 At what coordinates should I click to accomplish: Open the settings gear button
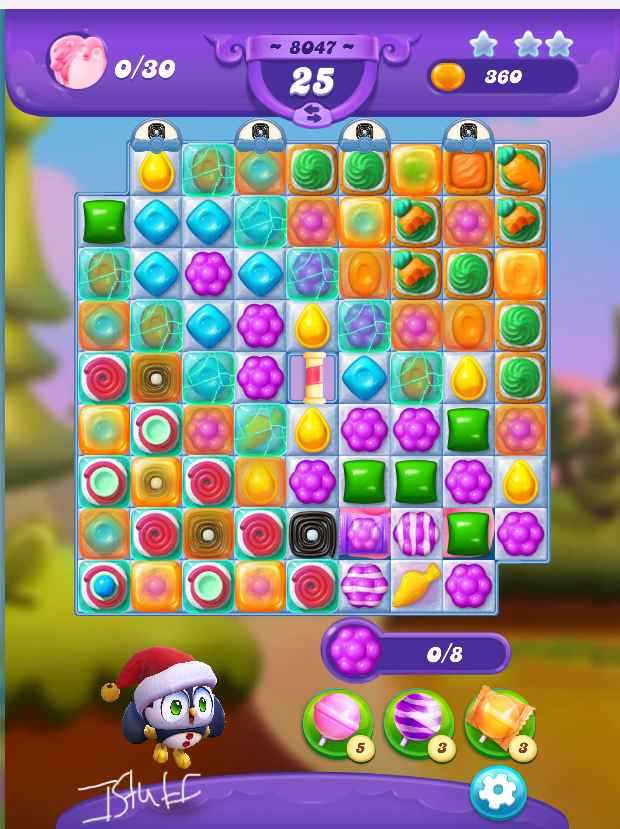point(498,792)
